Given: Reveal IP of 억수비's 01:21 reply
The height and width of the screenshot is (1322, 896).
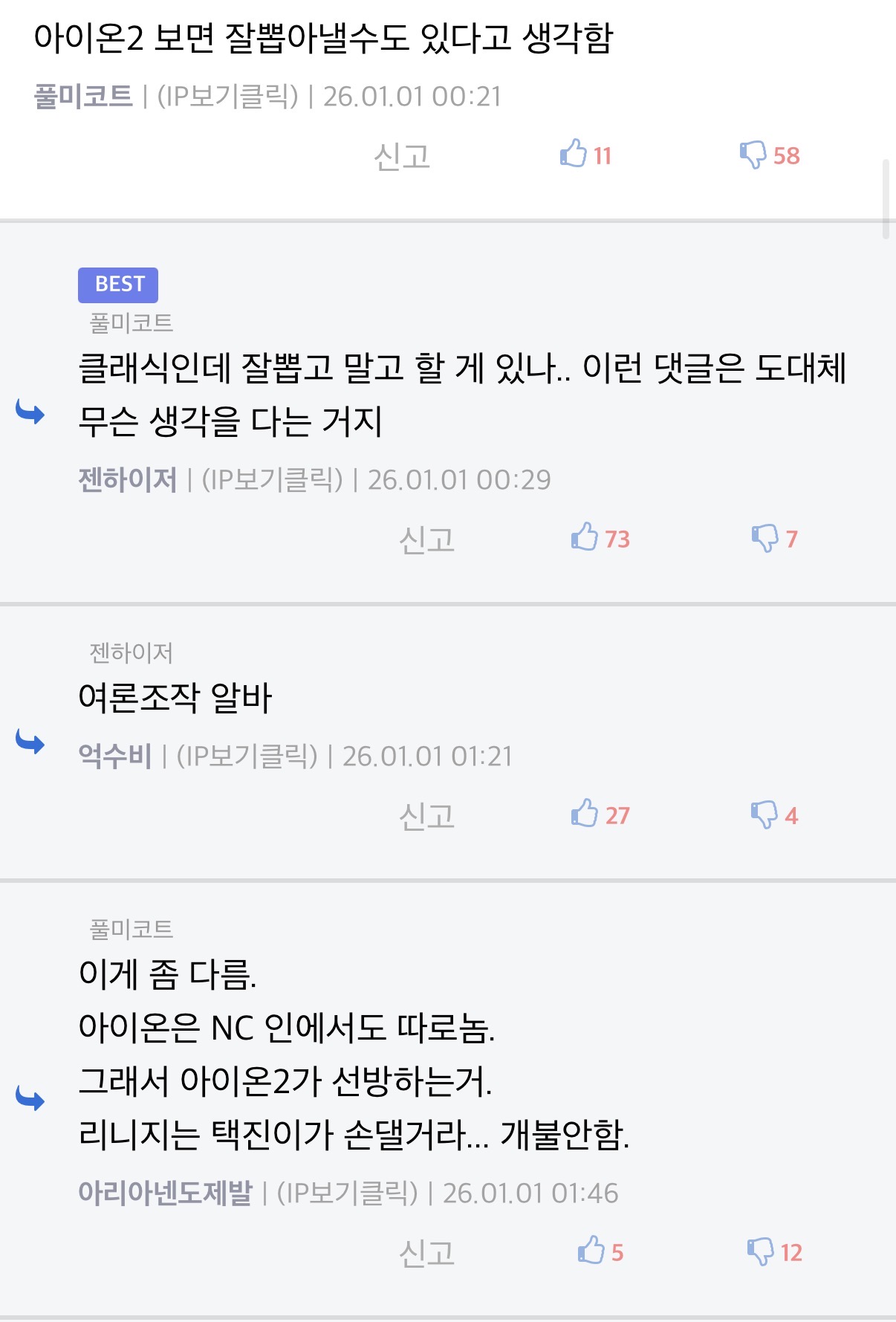Looking at the screenshot, I should click(x=247, y=756).
